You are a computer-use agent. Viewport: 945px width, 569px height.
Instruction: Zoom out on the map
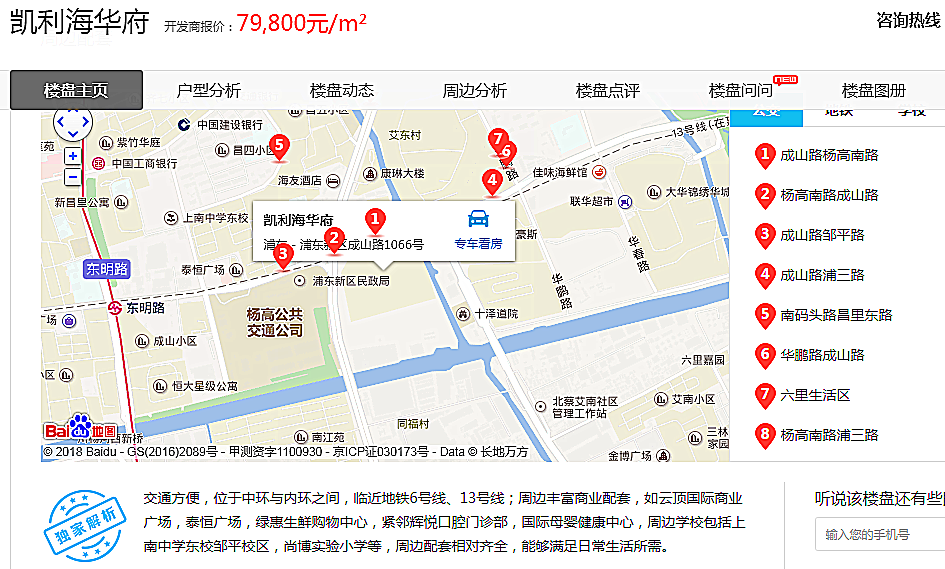pyautogui.click(x=72, y=177)
